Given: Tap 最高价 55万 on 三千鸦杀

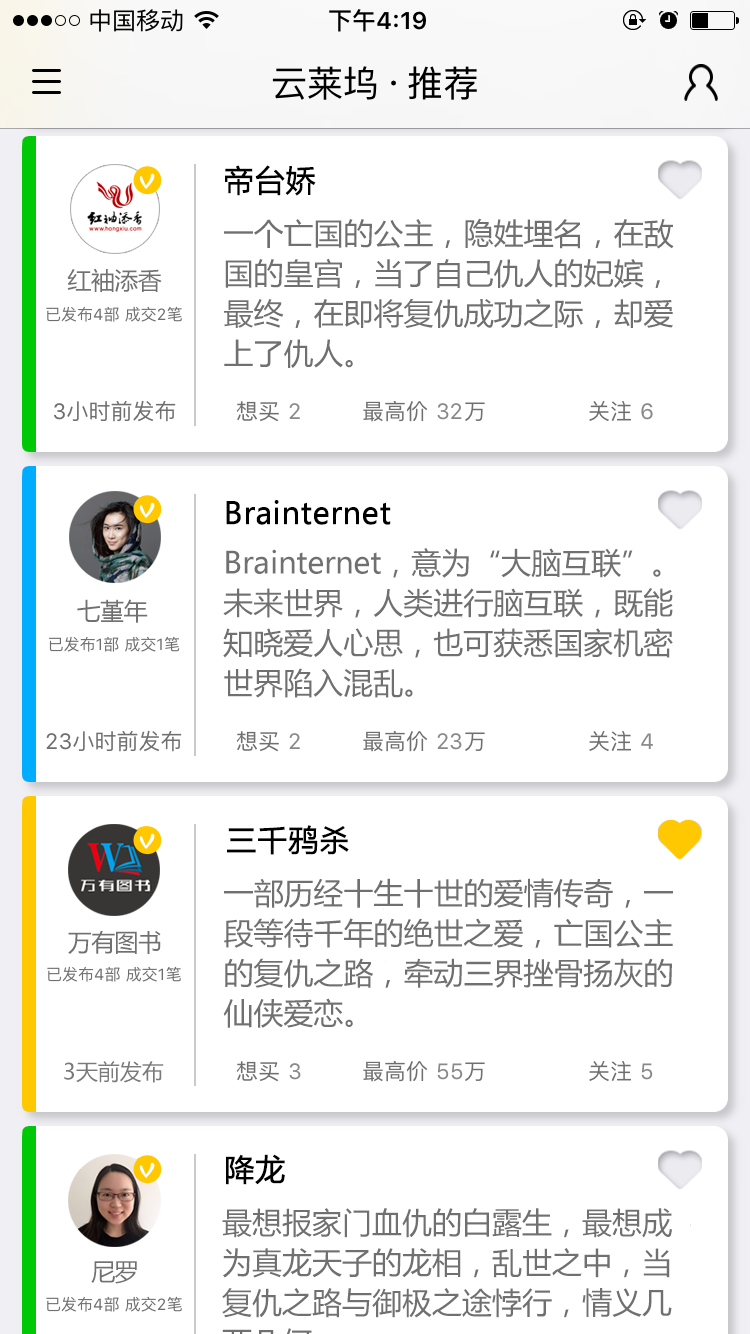Looking at the screenshot, I should pos(422,1071).
